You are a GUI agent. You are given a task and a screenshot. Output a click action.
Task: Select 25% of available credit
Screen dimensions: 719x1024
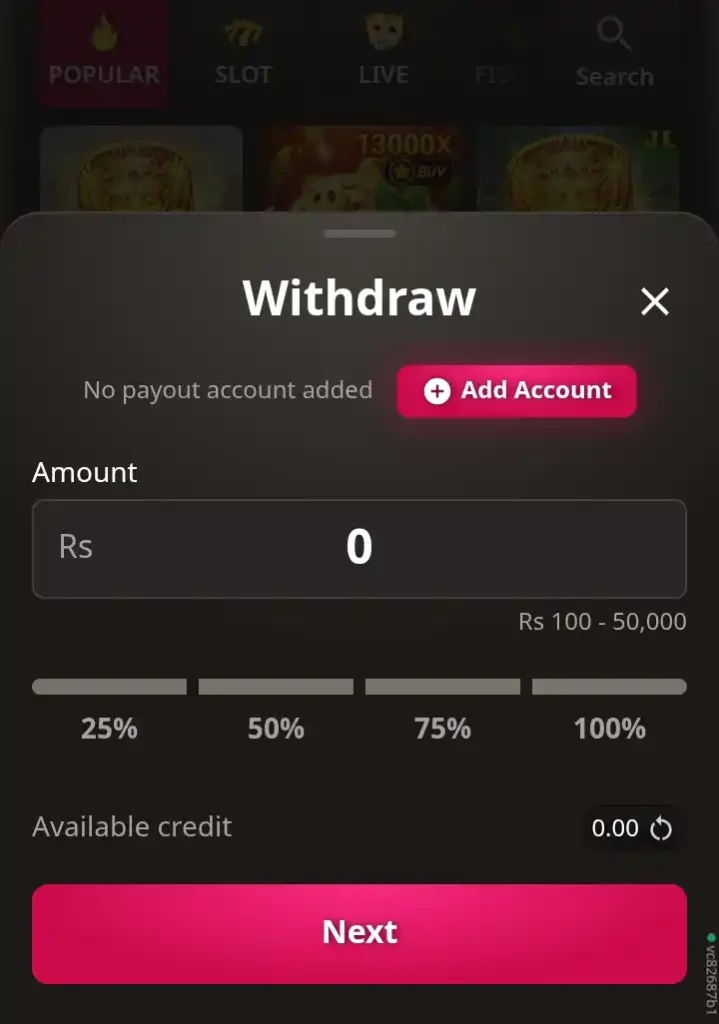click(x=109, y=709)
